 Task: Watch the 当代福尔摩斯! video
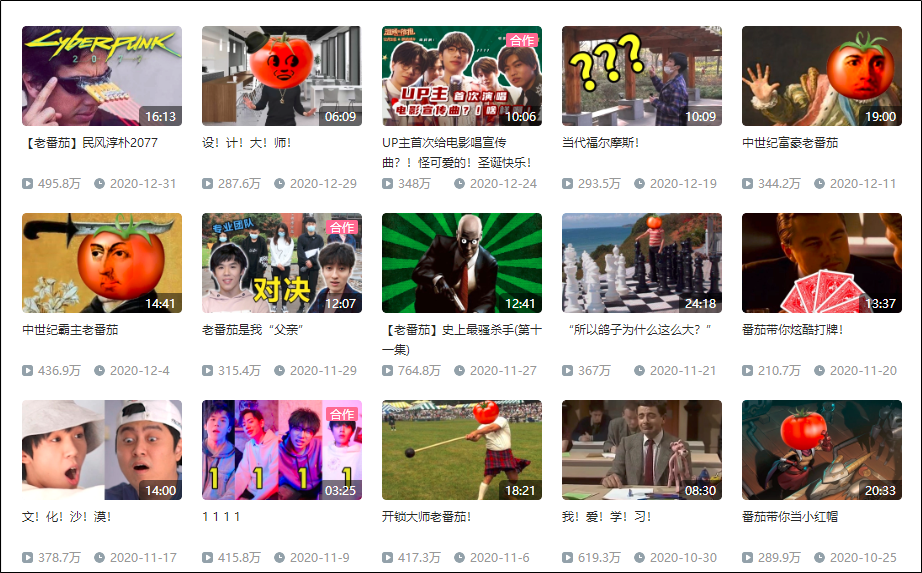pos(642,76)
